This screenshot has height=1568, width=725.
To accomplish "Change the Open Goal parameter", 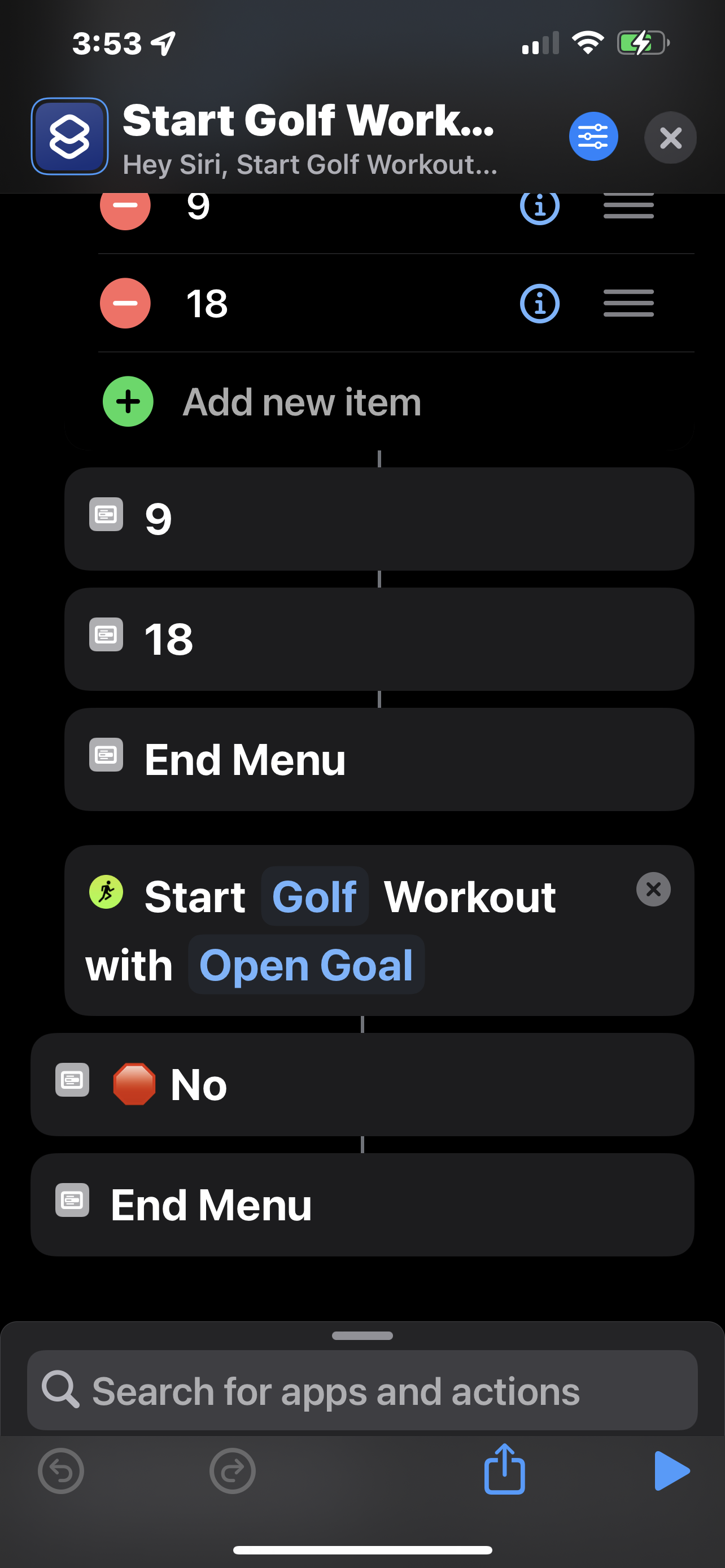I will pyautogui.click(x=305, y=965).
